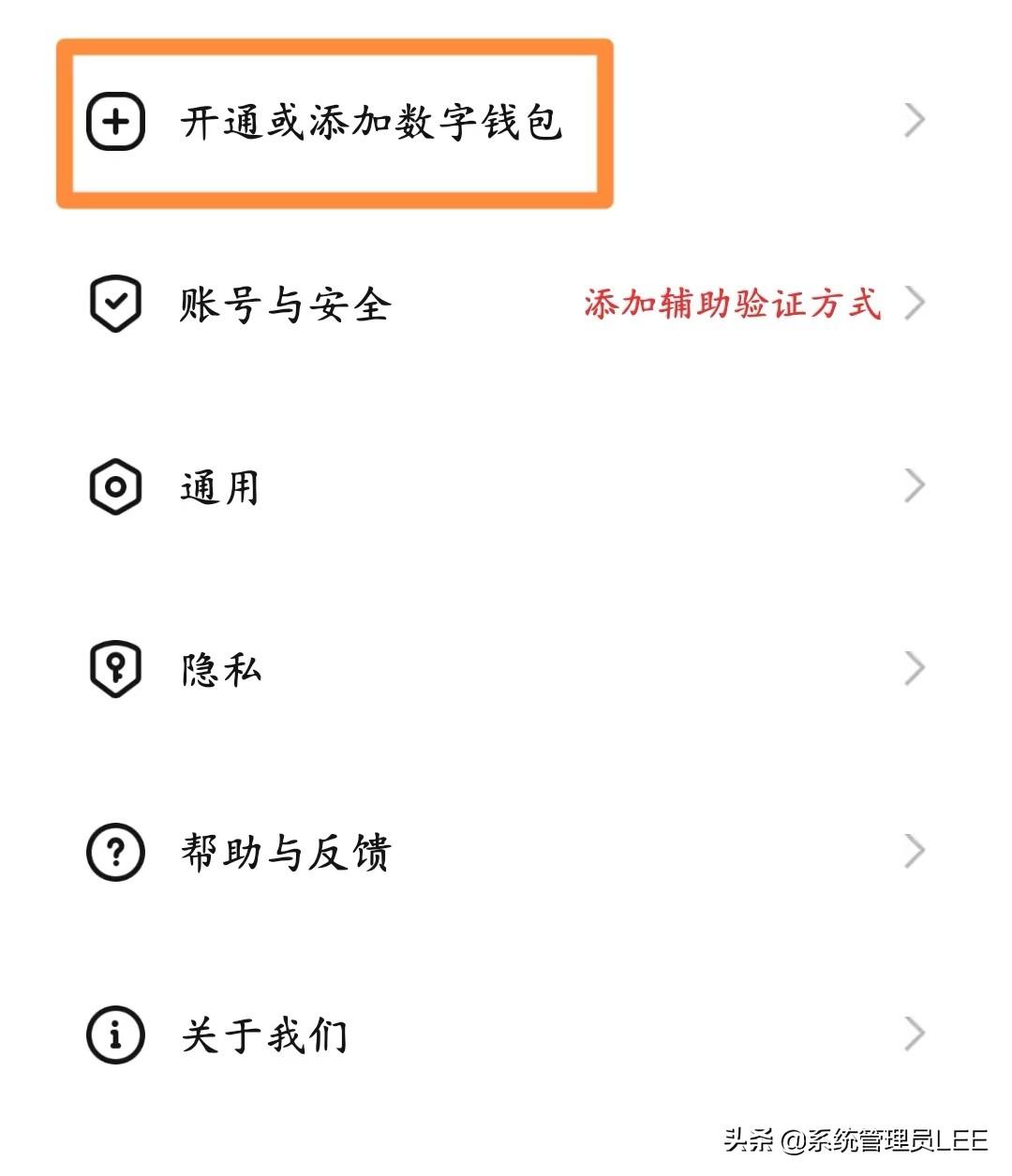Open 账号与安全 settings
Viewport: 1012px width, 1176px height.
pos(506,305)
